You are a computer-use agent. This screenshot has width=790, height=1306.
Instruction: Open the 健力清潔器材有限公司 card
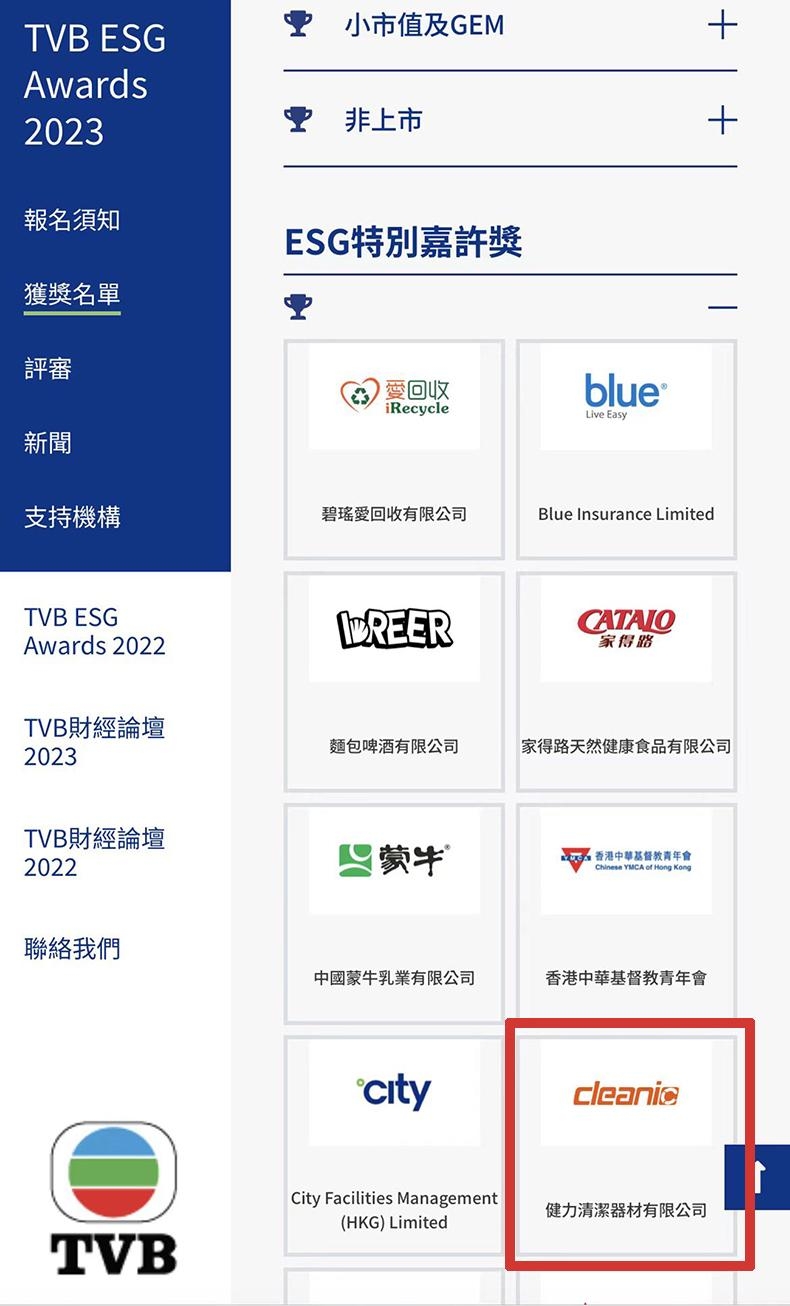(x=626, y=1145)
